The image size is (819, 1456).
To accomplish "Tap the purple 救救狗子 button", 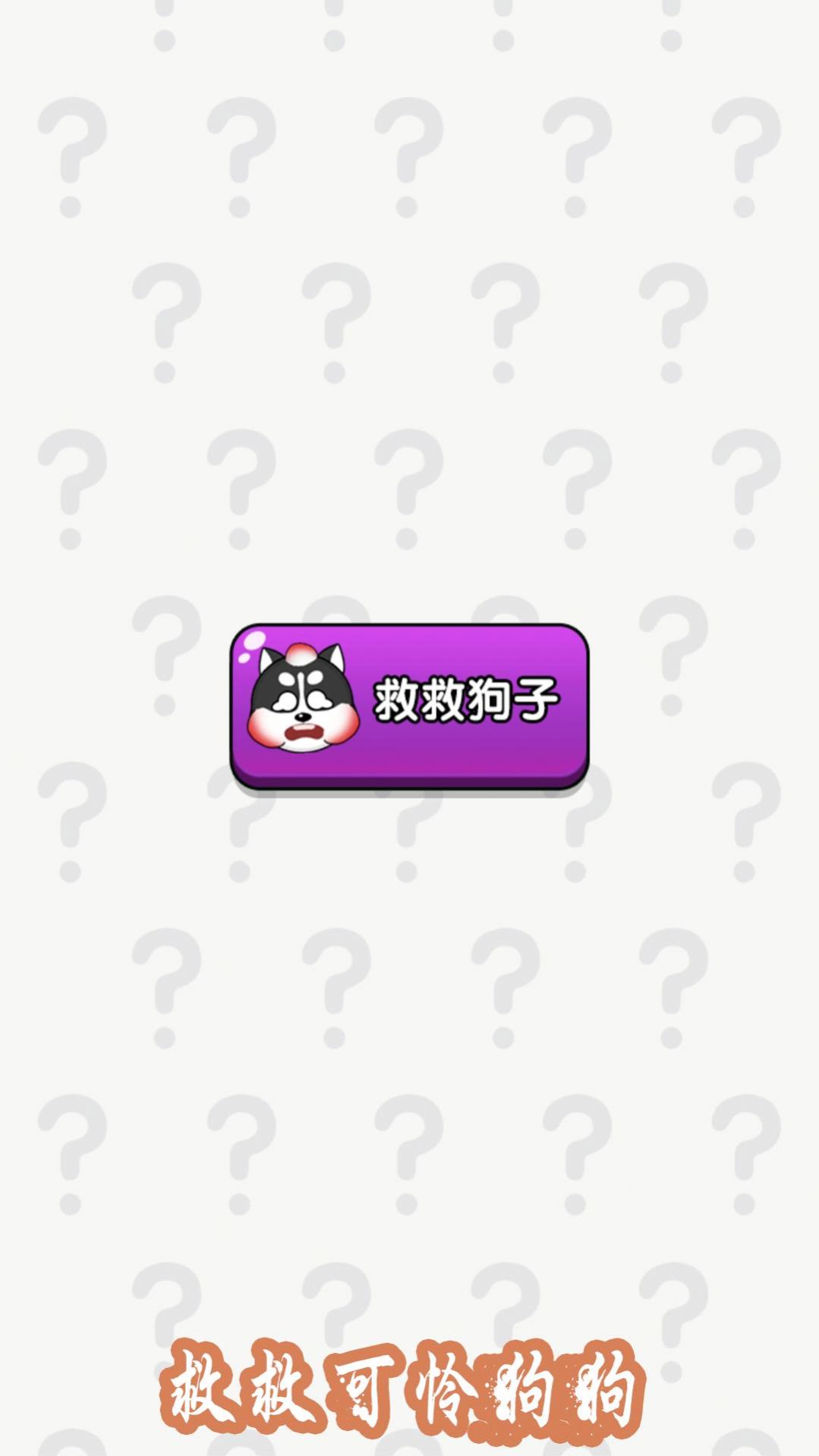I will 409,704.
